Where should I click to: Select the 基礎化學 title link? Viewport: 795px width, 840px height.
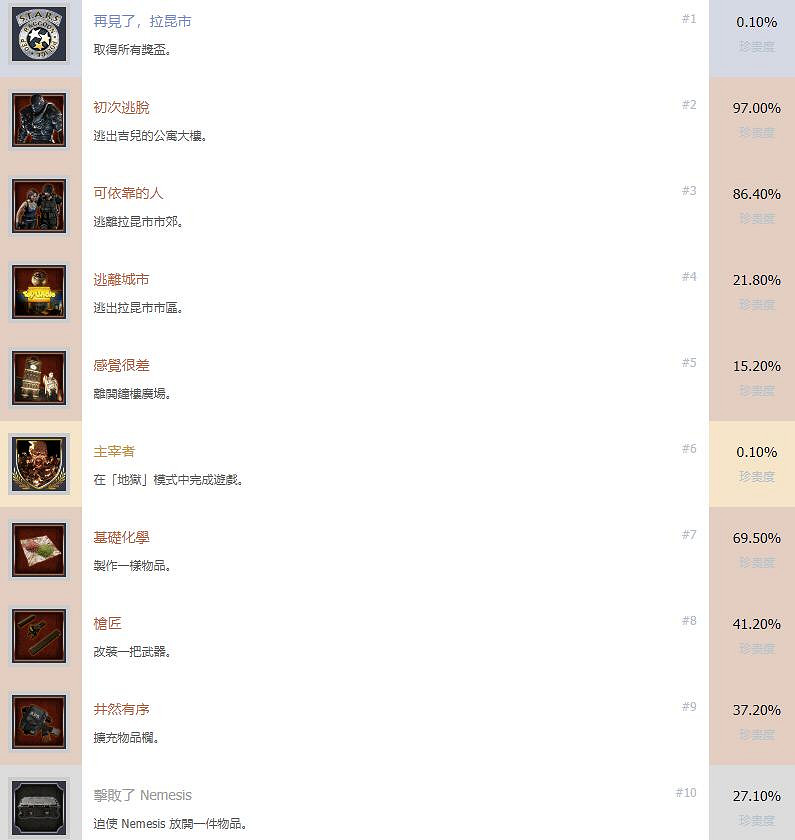point(120,537)
